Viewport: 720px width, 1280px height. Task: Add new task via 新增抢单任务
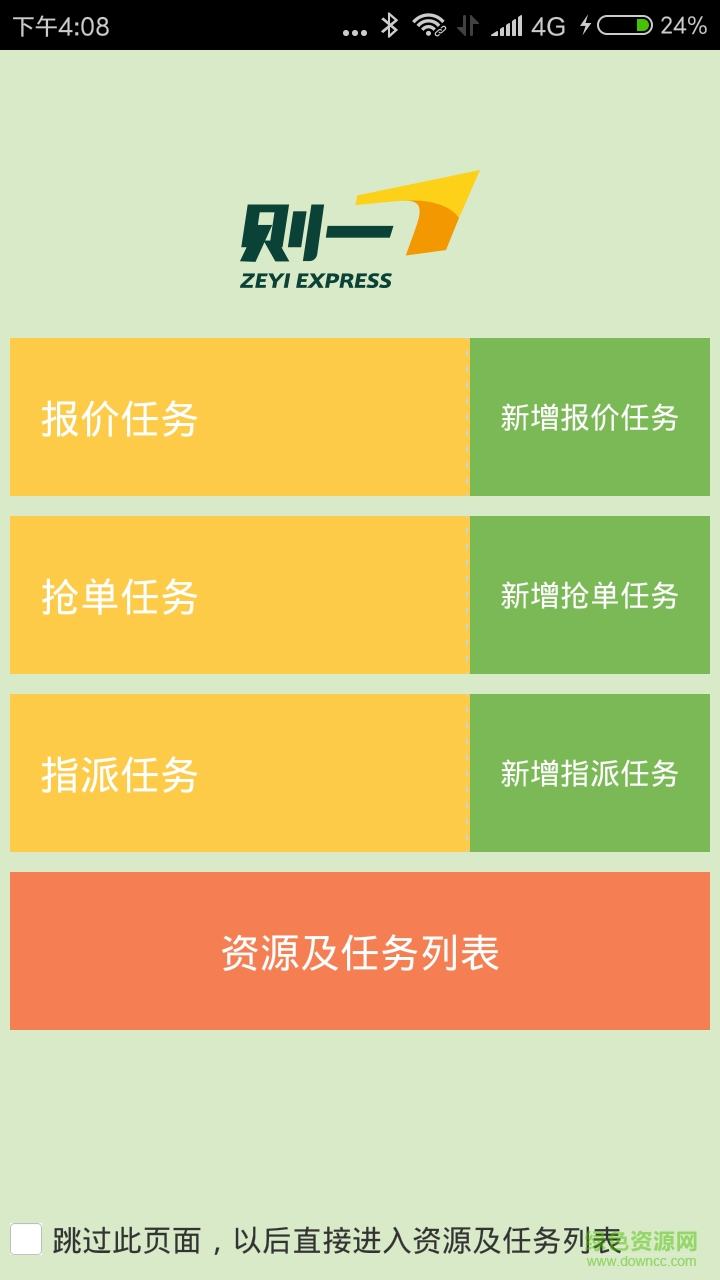tap(590, 595)
